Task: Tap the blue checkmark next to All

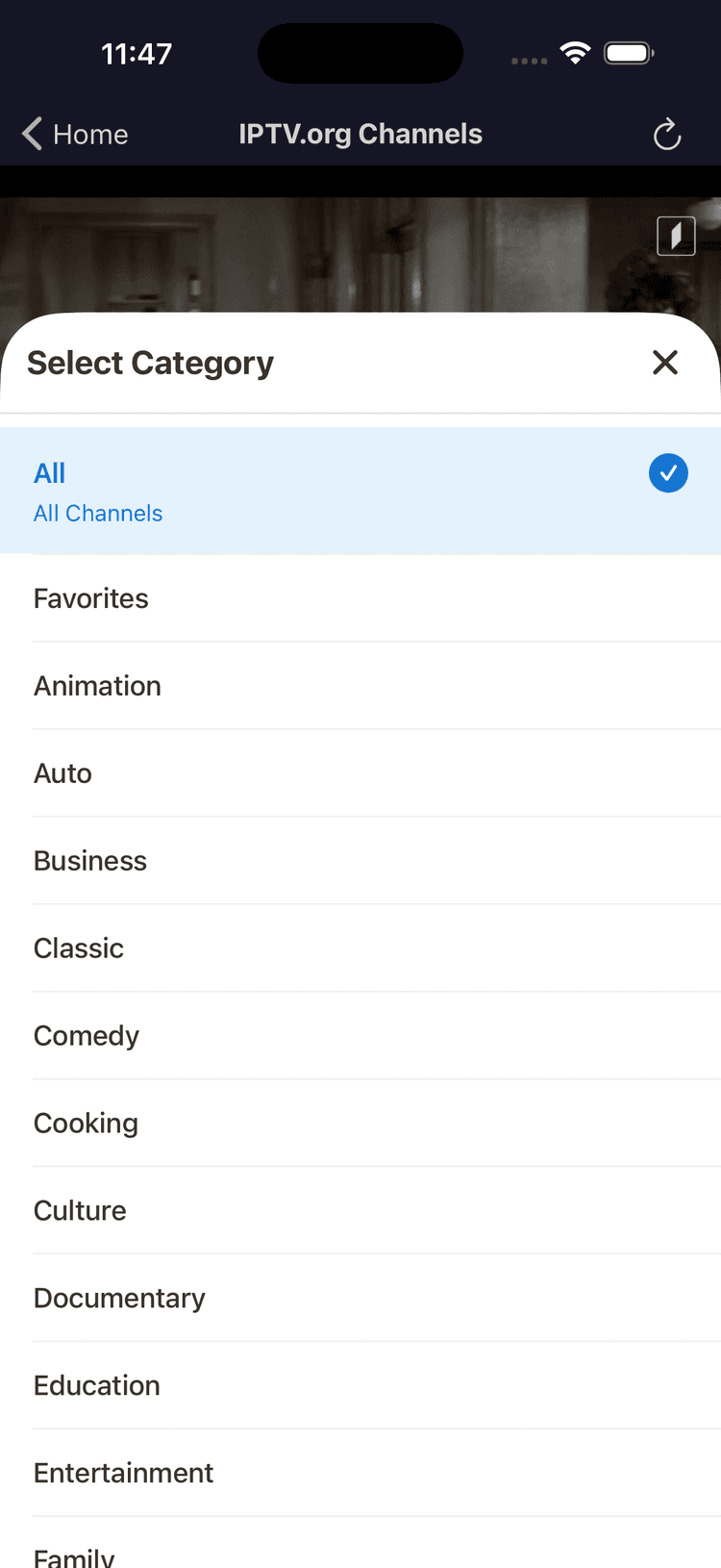Action: (668, 473)
